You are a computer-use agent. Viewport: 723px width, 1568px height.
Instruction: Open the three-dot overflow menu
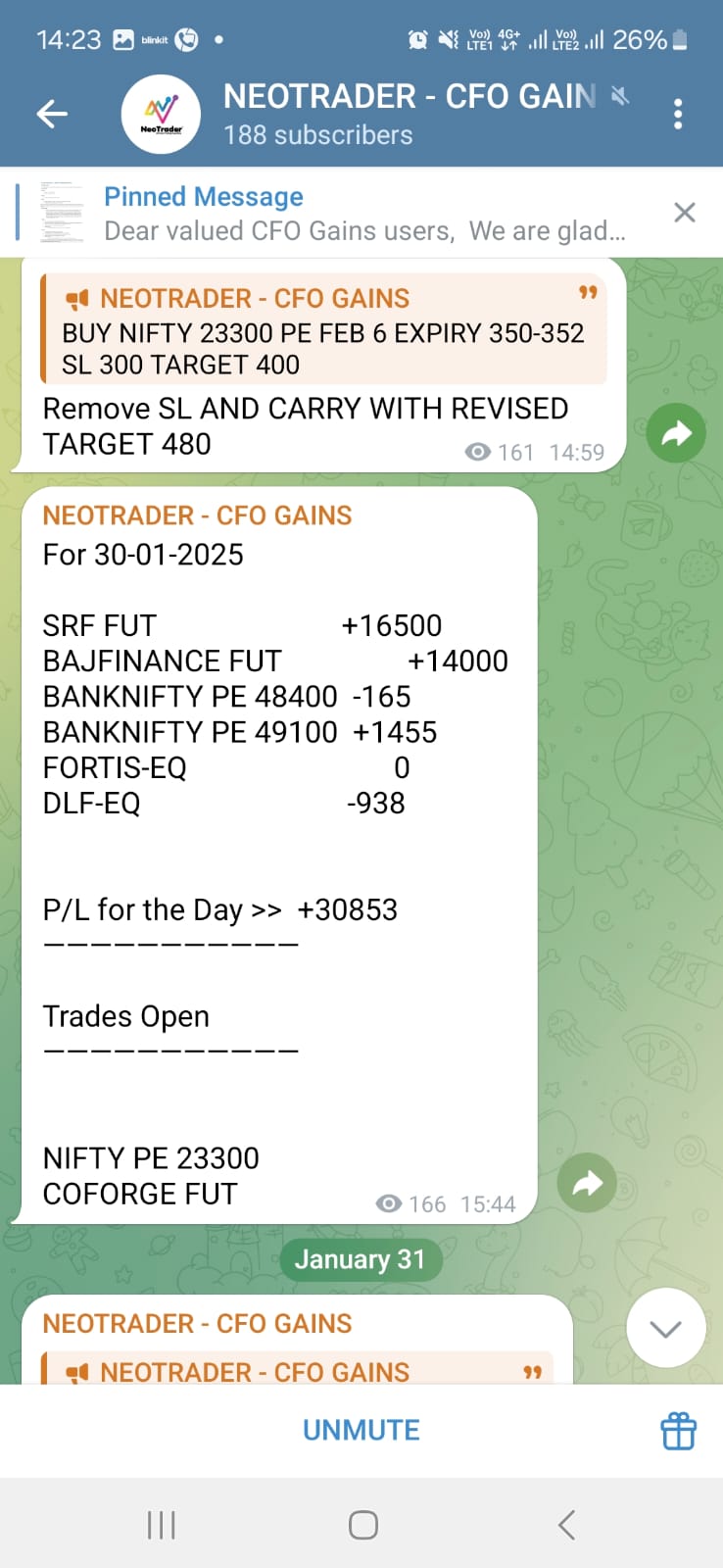coord(678,115)
